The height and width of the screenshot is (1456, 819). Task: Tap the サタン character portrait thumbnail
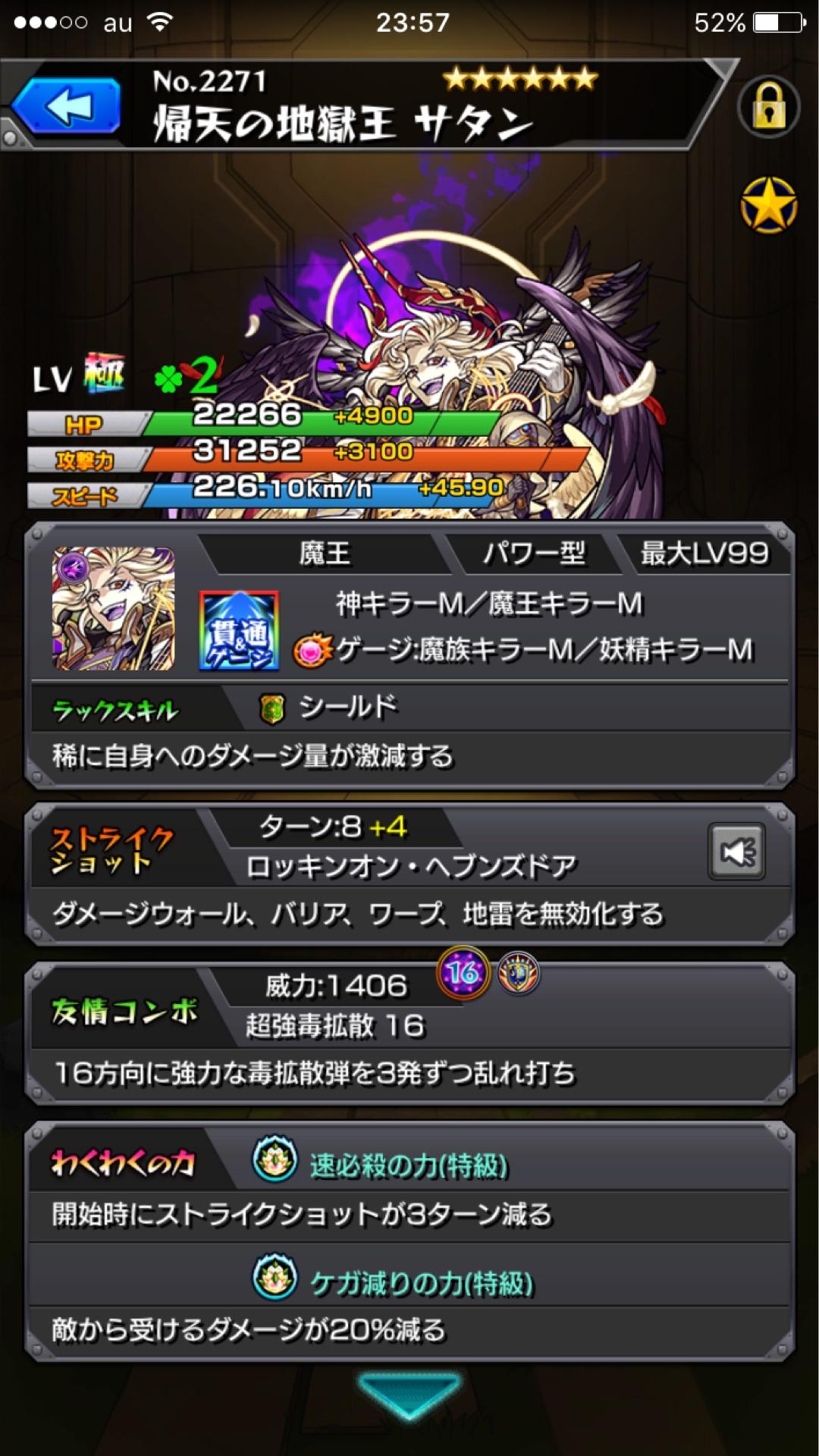(x=114, y=609)
